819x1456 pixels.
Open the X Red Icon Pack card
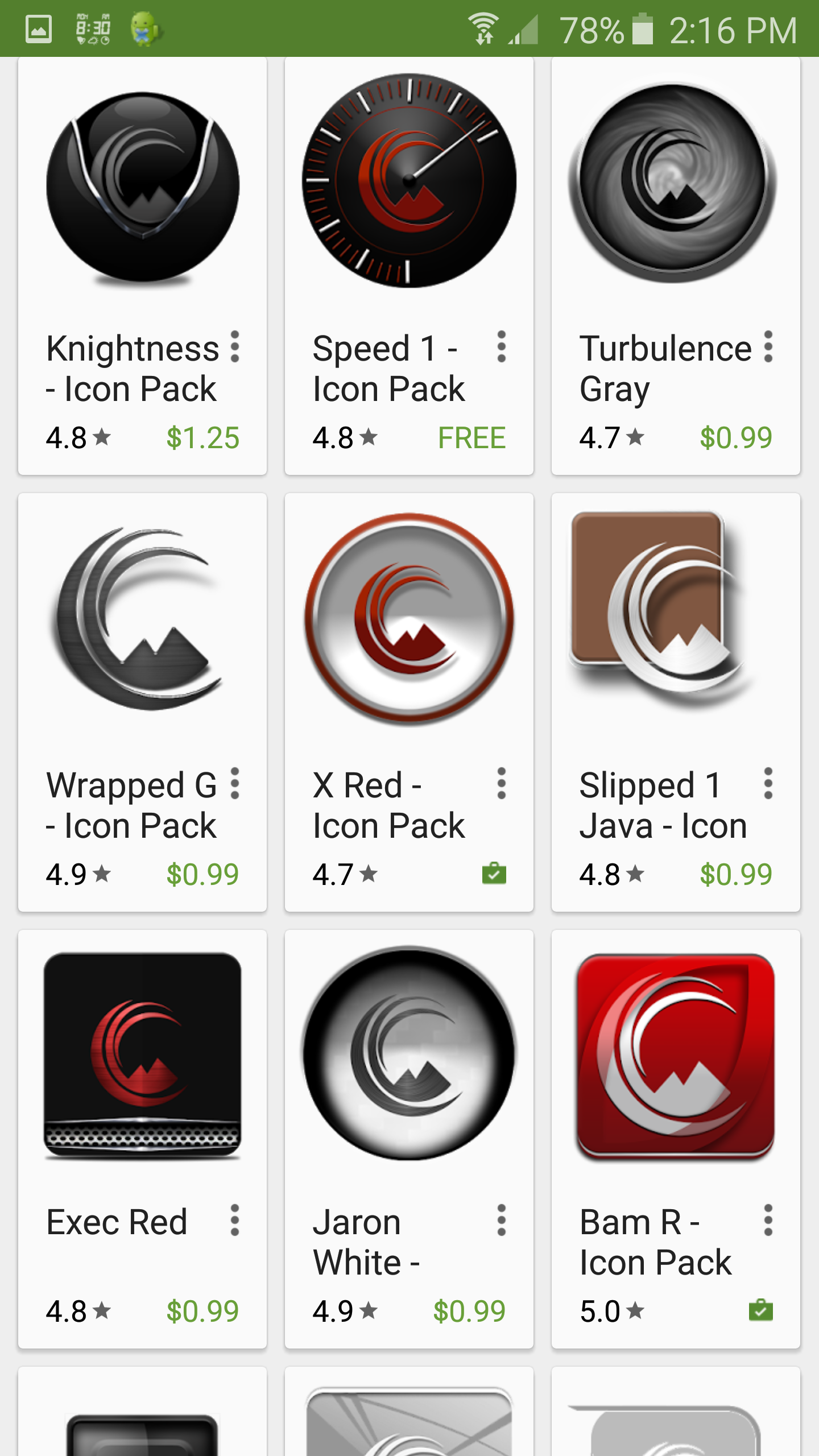click(409, 620)
